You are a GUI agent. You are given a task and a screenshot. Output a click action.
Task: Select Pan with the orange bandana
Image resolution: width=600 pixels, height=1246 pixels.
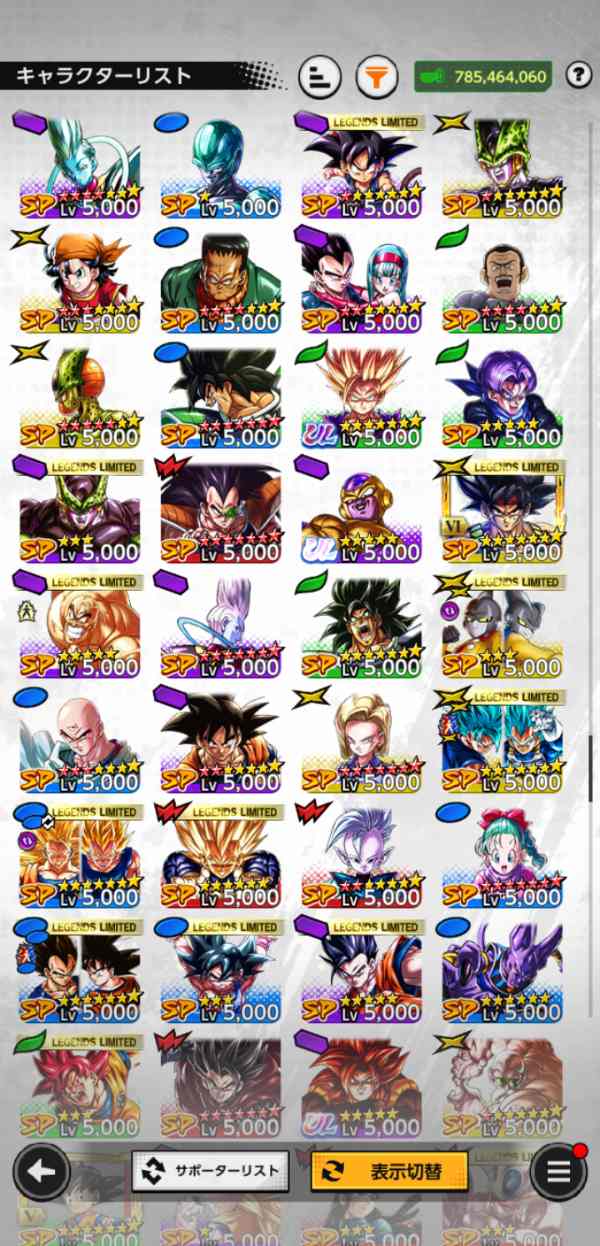80,282
